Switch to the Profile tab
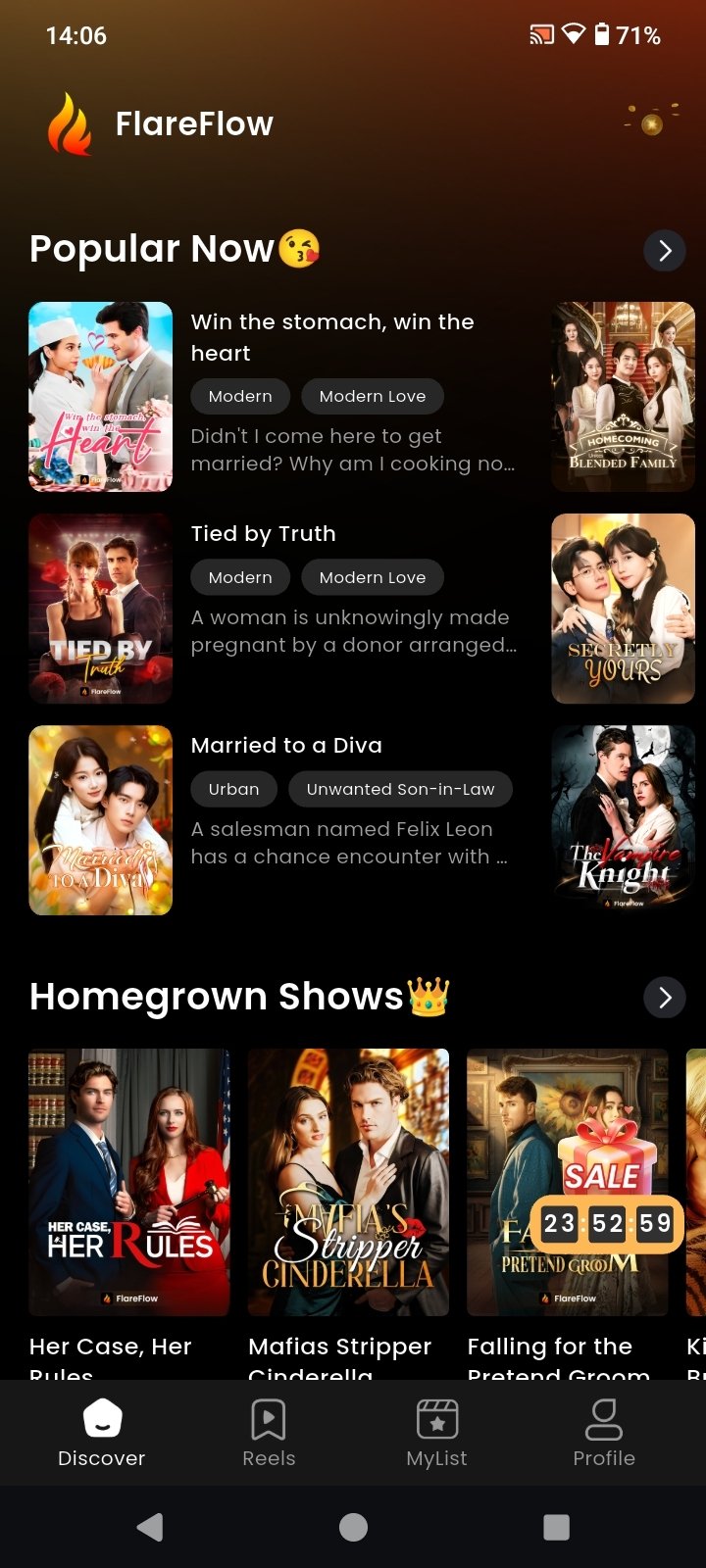The height and width of the screenshot is (1568, 706). [605, 1434]
